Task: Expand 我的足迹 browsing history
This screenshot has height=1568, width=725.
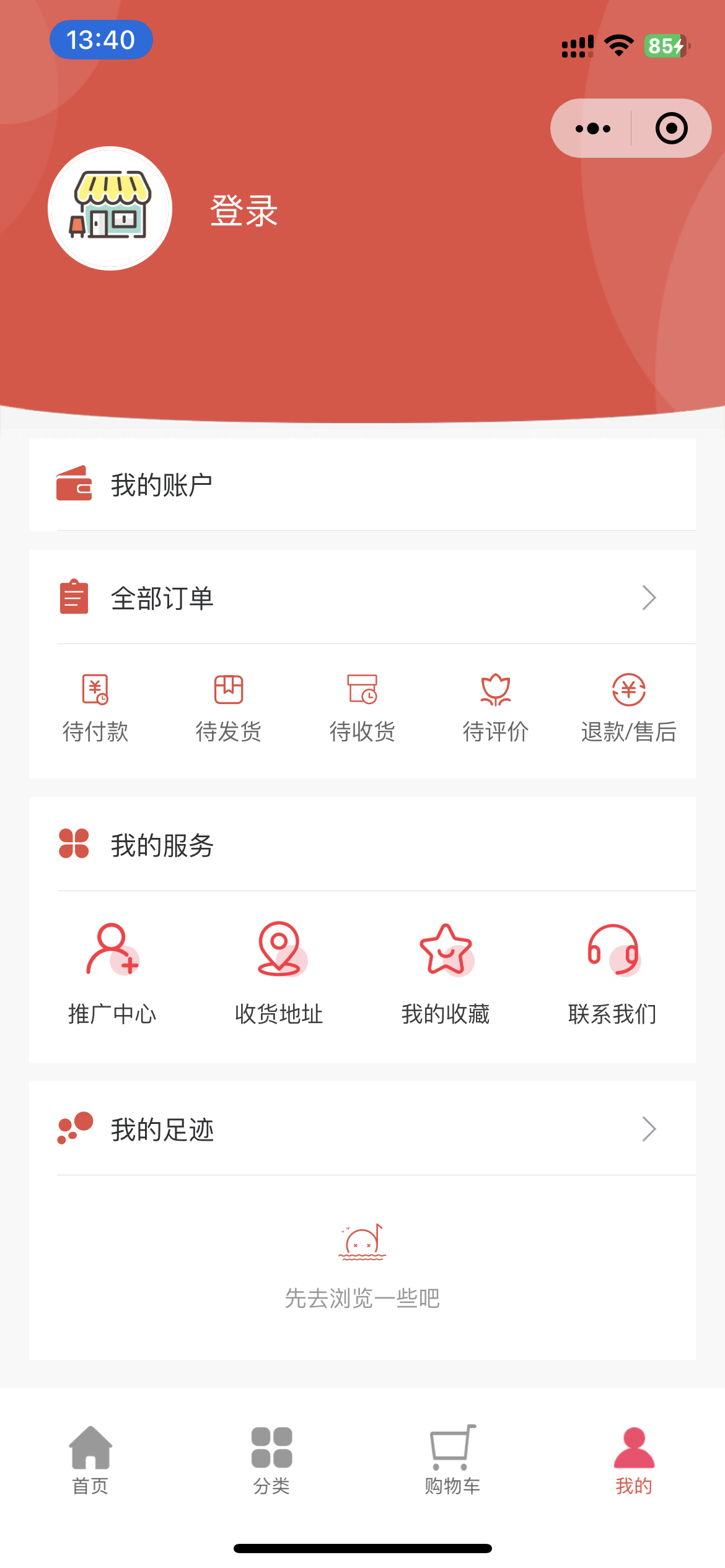Action: tap(649, 1128)
